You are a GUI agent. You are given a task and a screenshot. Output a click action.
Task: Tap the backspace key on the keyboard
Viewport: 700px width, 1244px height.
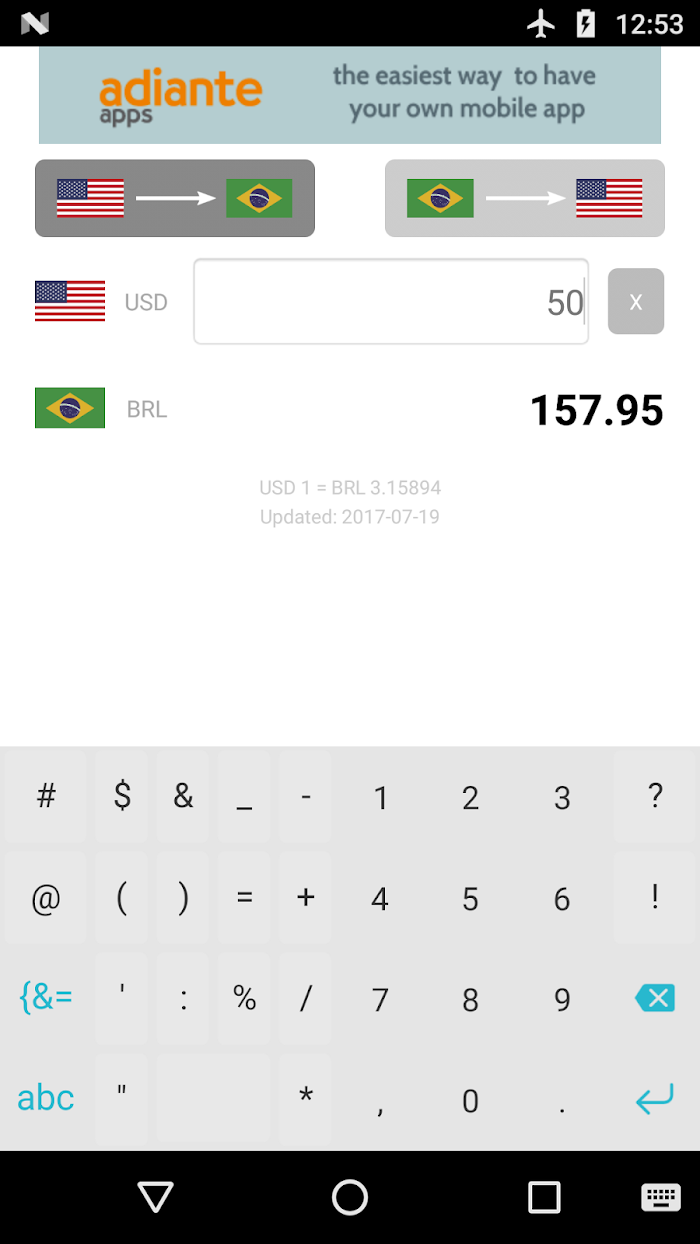point(655,998)
